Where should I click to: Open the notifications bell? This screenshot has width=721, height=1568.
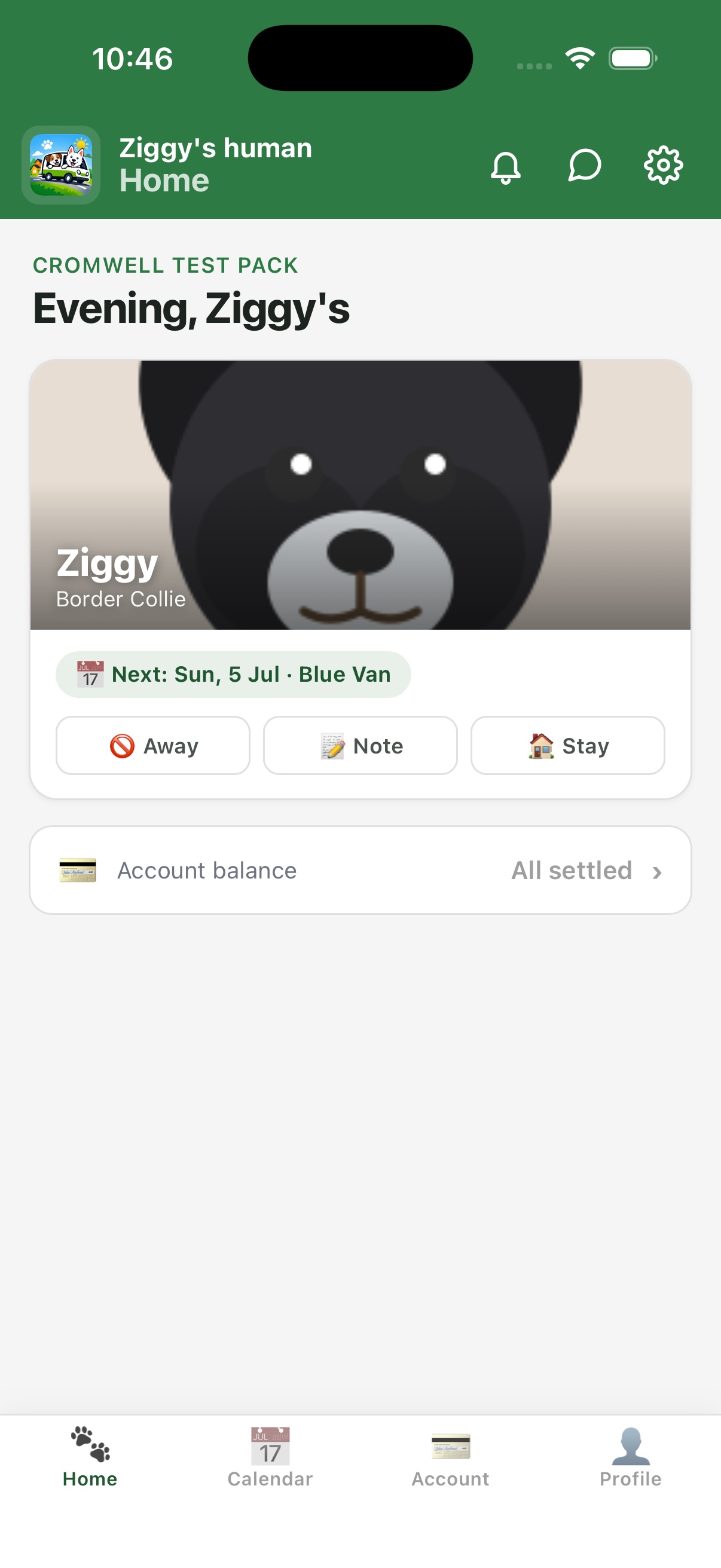506,166
